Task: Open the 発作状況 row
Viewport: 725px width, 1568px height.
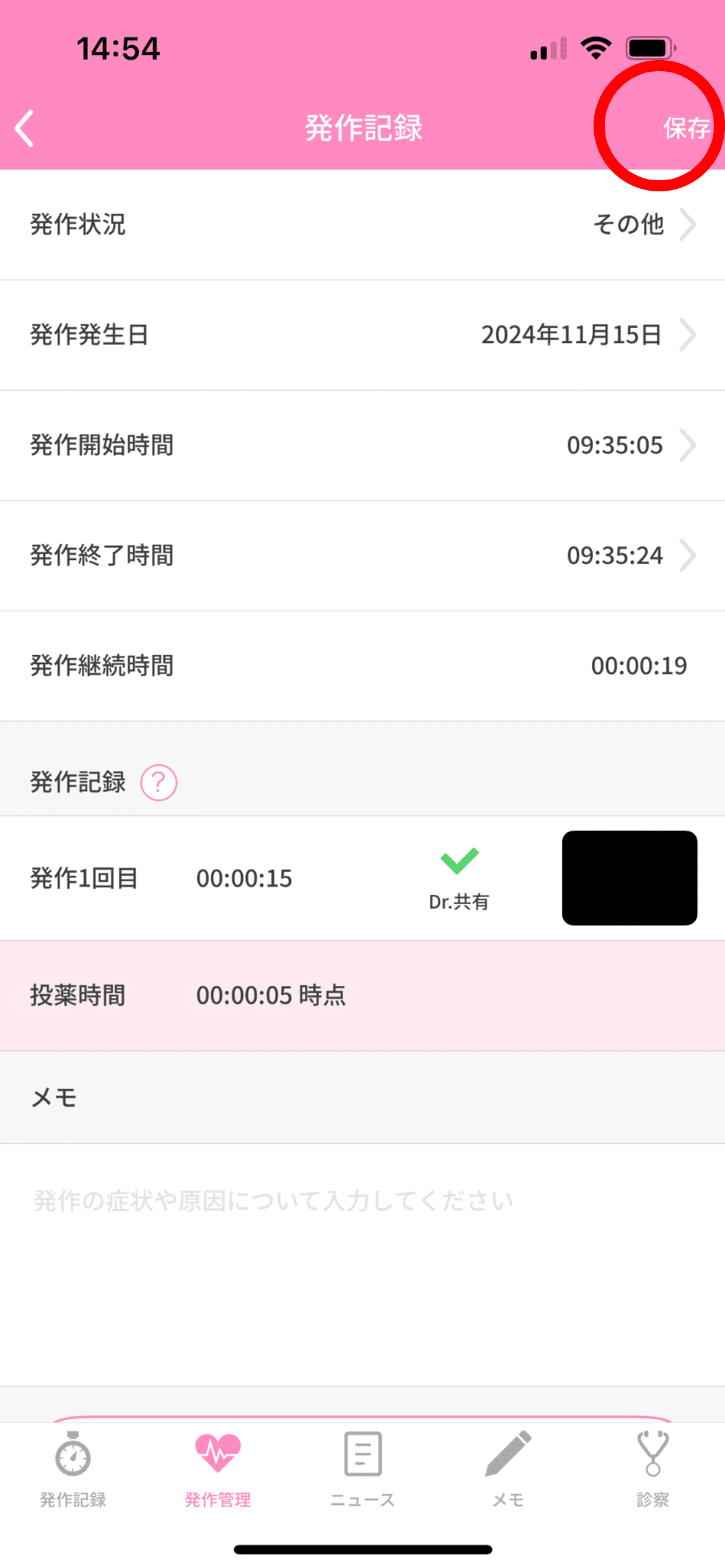Action: [362, 224]
